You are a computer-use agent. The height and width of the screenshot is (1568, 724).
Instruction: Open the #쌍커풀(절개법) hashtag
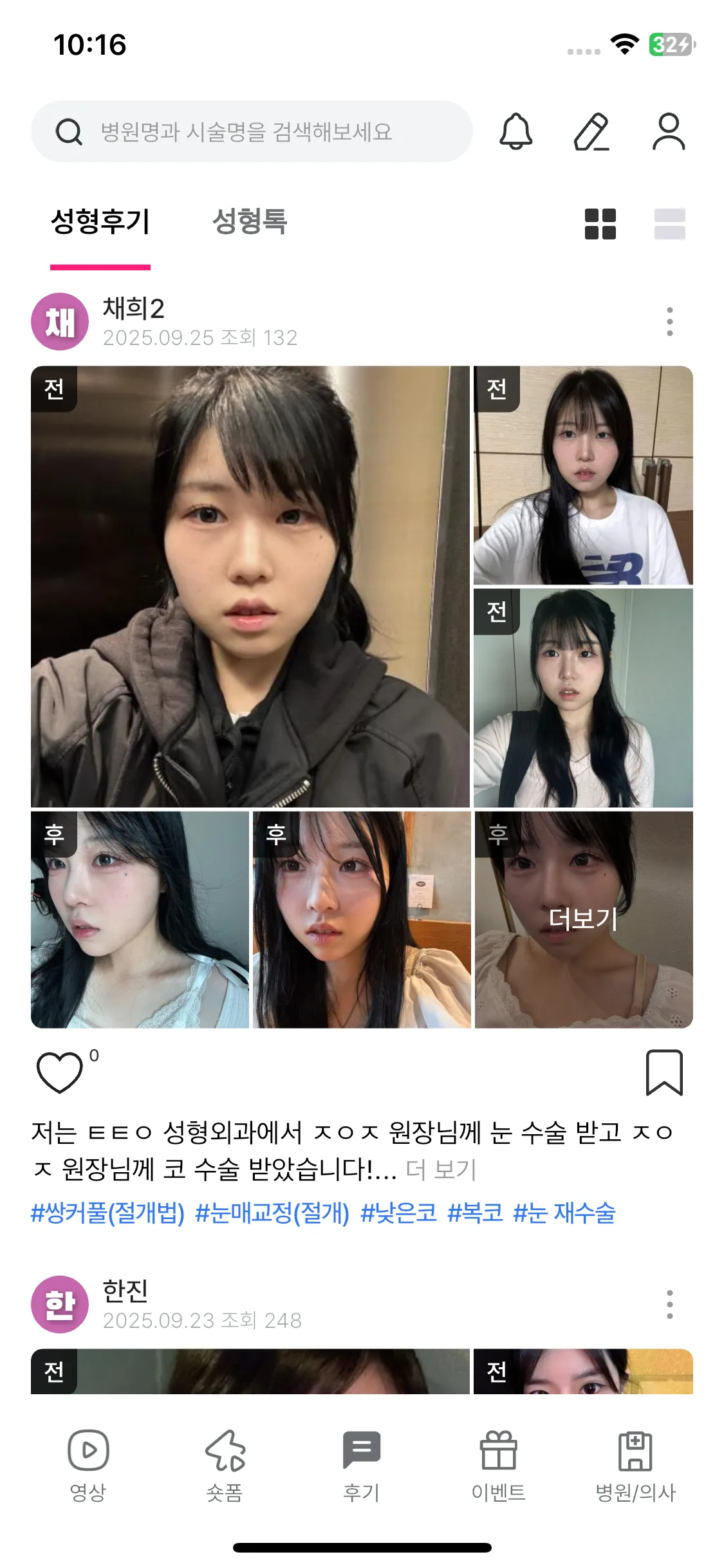[x=107, y=1213]
